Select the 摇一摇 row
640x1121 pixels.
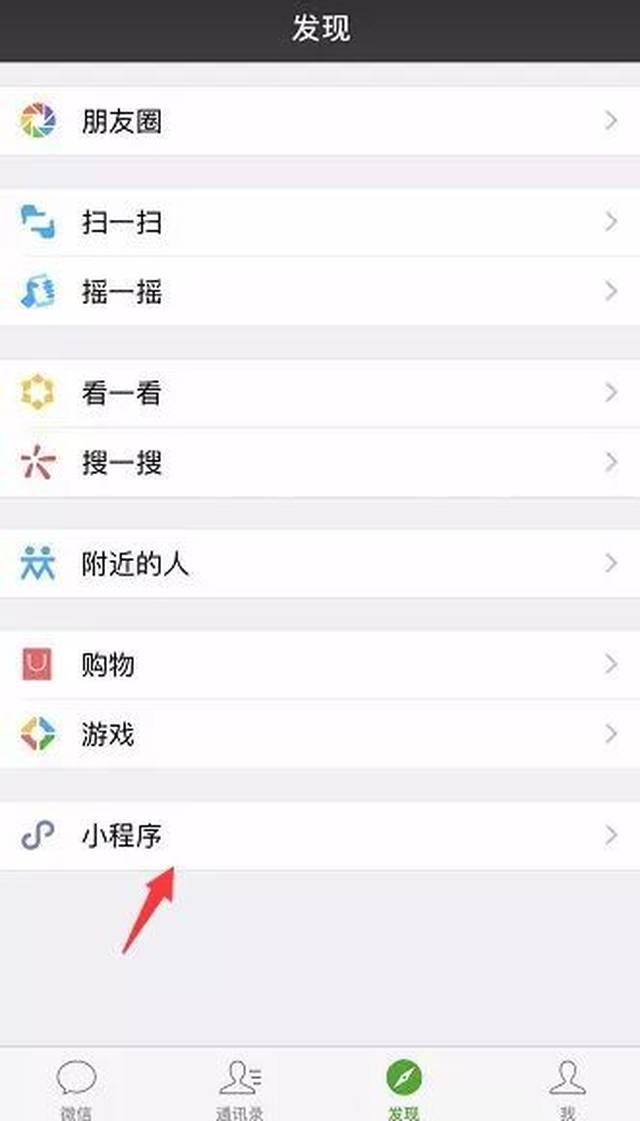[320, 292]
